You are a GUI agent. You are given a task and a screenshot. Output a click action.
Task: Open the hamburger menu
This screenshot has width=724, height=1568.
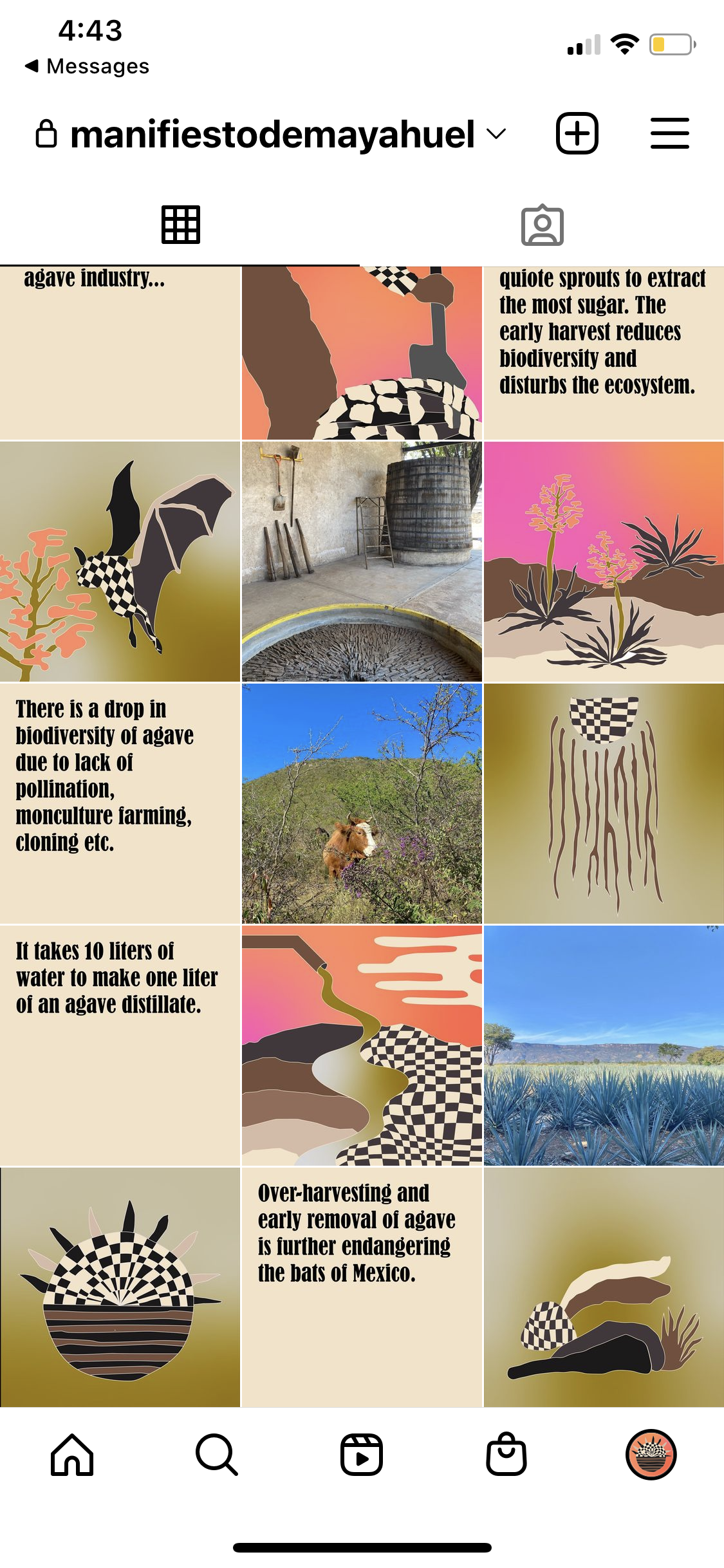point(669,134)
